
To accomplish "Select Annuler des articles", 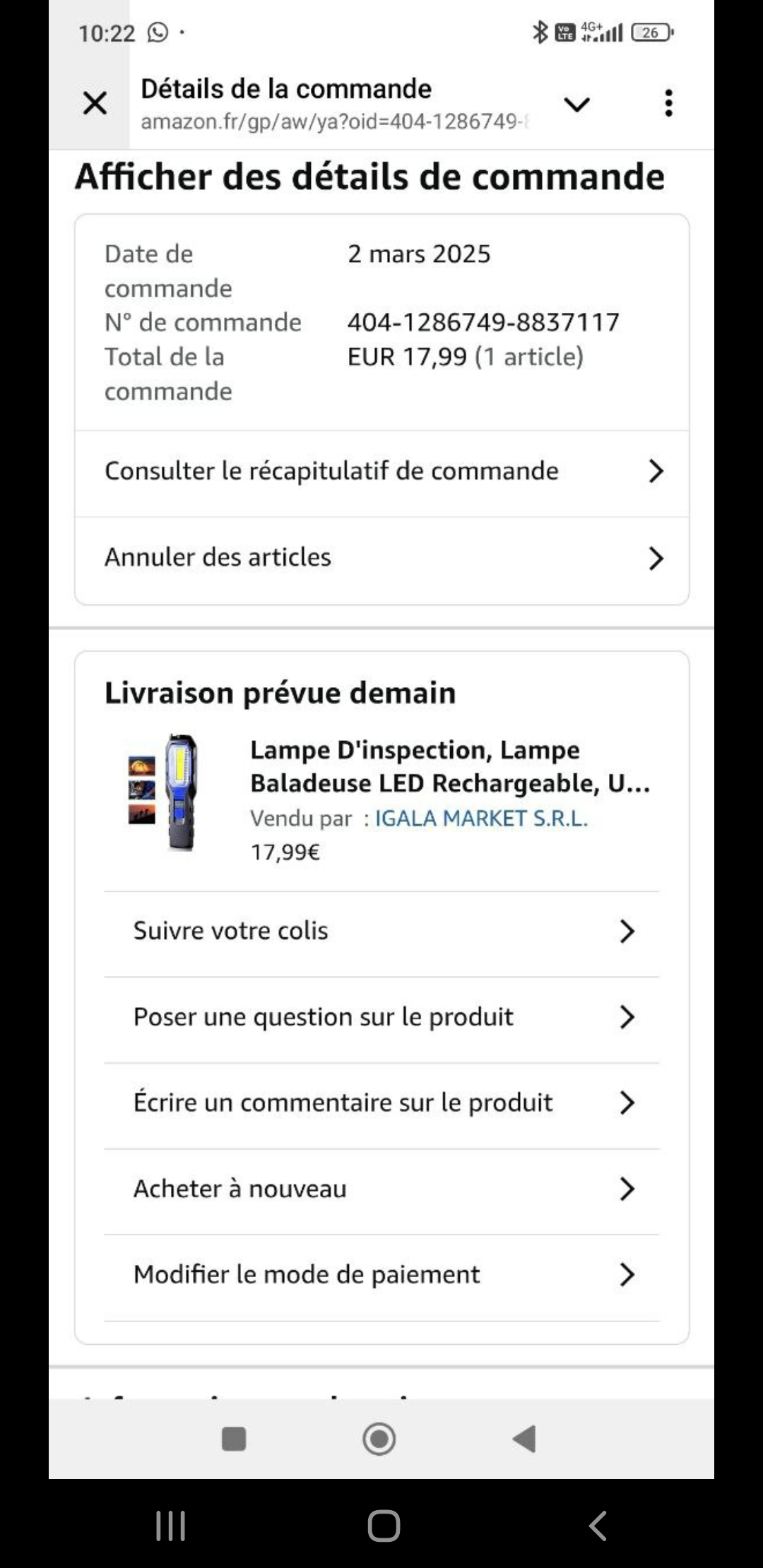I will (x=381, y=557).
